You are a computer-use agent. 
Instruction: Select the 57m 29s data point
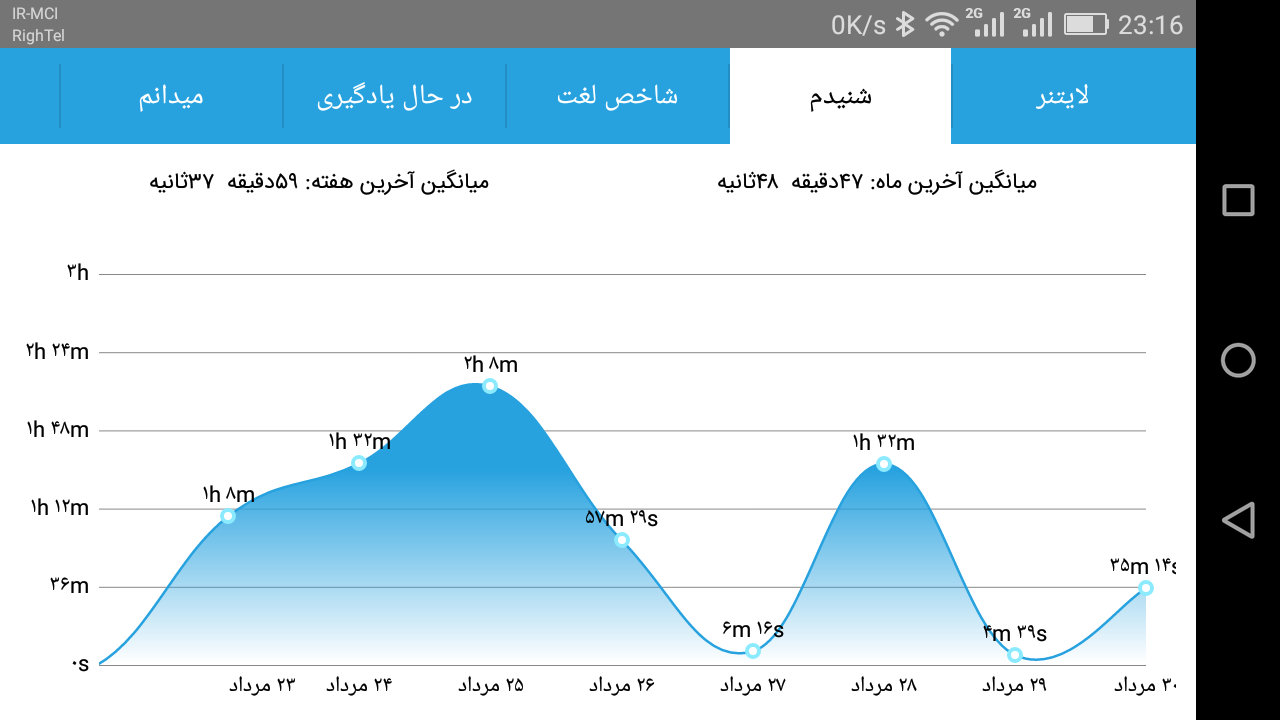pos(621,540)
